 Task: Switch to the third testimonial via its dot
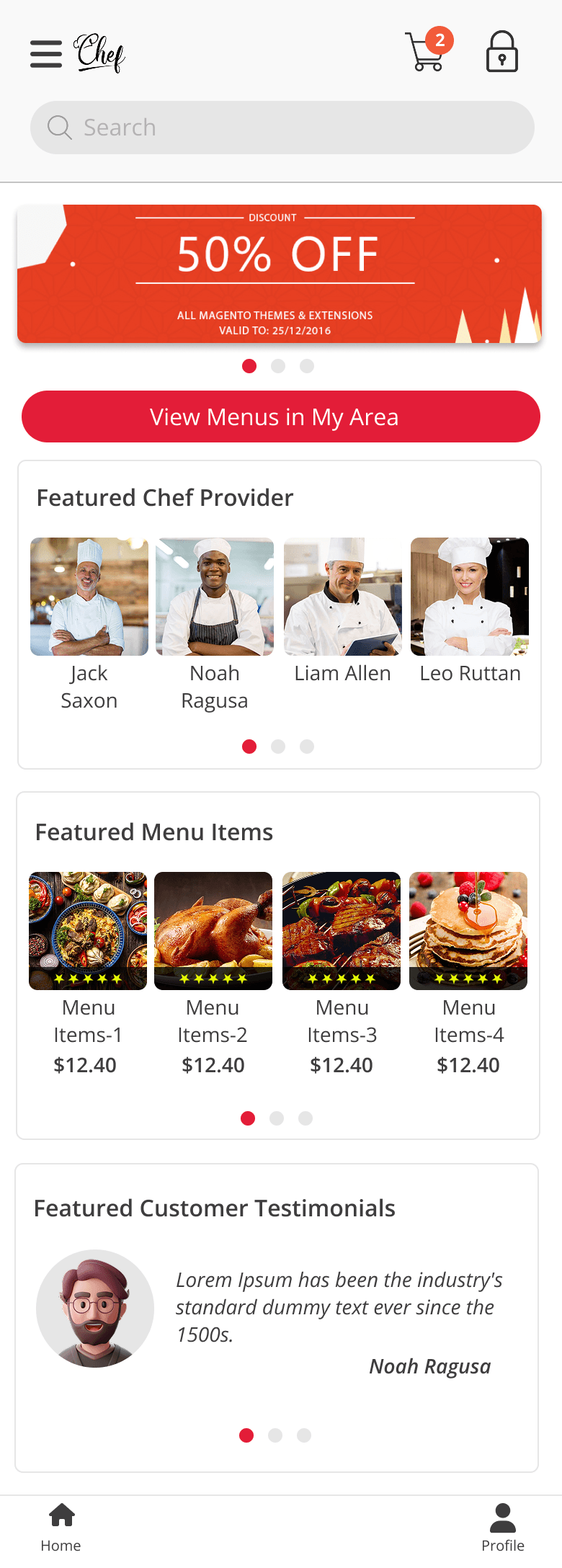pyautogui.click(x=304, y=1435)
